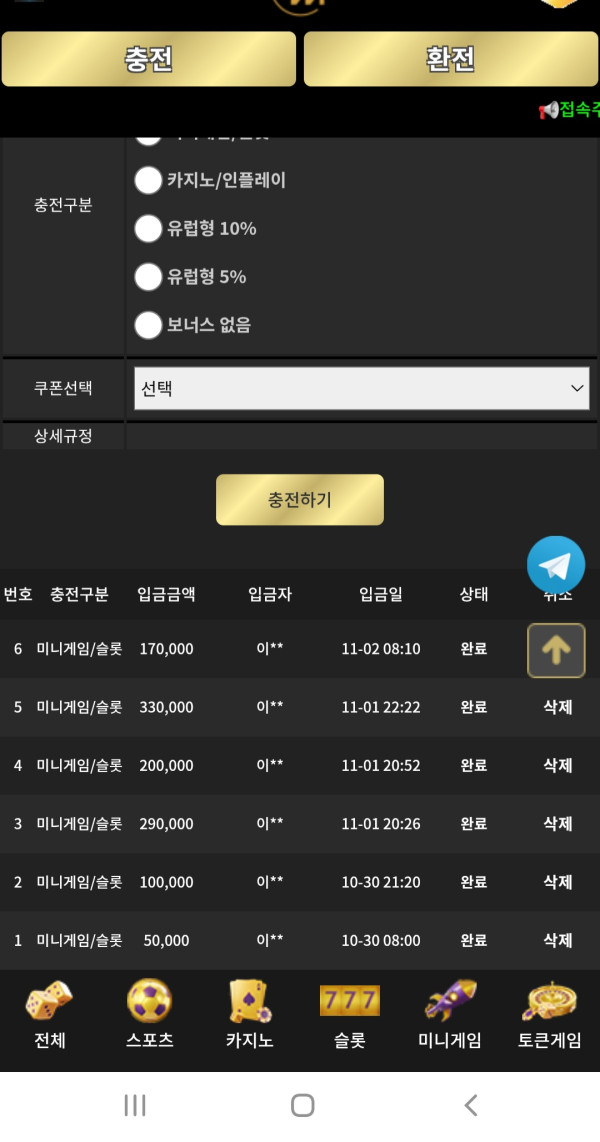Go back with system back button
This screenshot has height=1142, width=600.
click(470, 1105)
